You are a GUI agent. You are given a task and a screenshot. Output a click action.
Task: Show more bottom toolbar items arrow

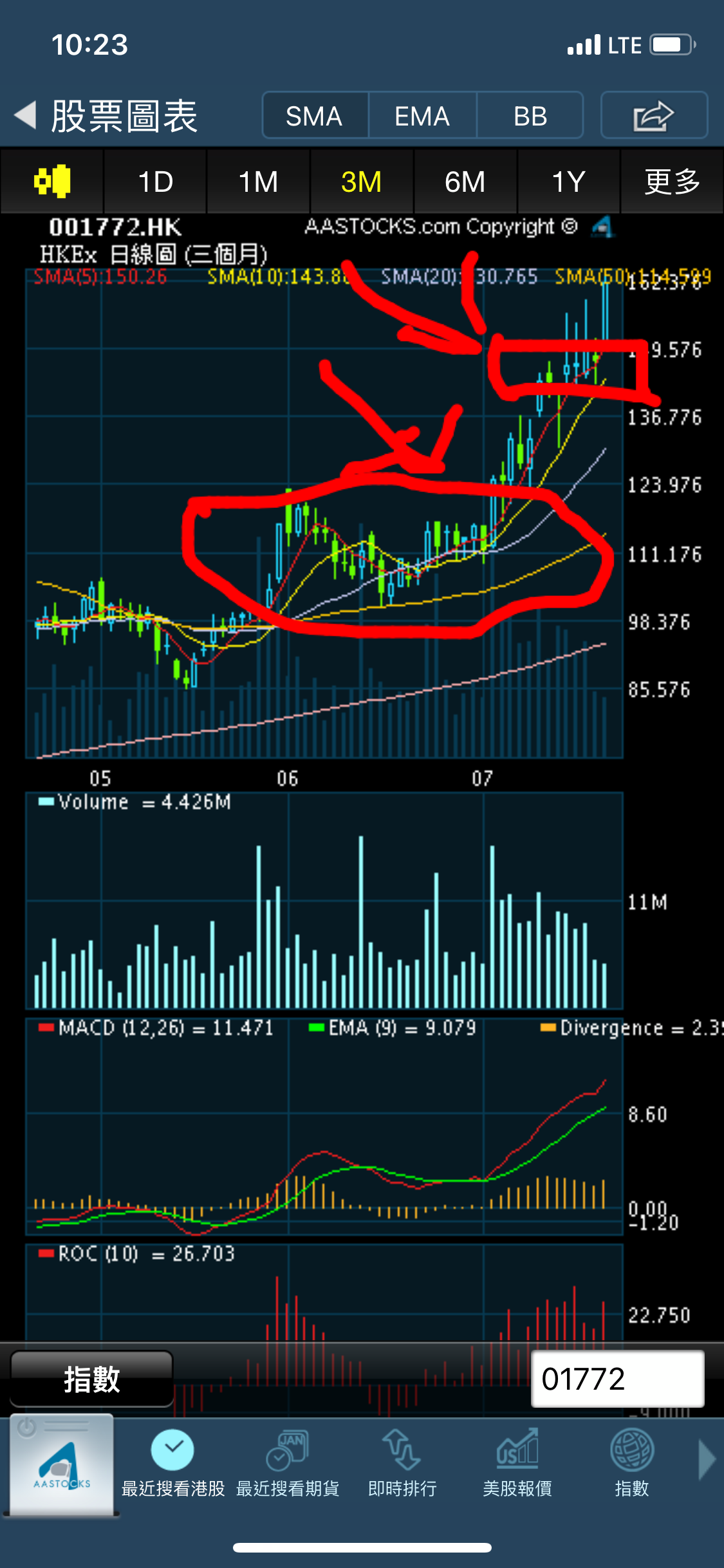(707, 1461)
